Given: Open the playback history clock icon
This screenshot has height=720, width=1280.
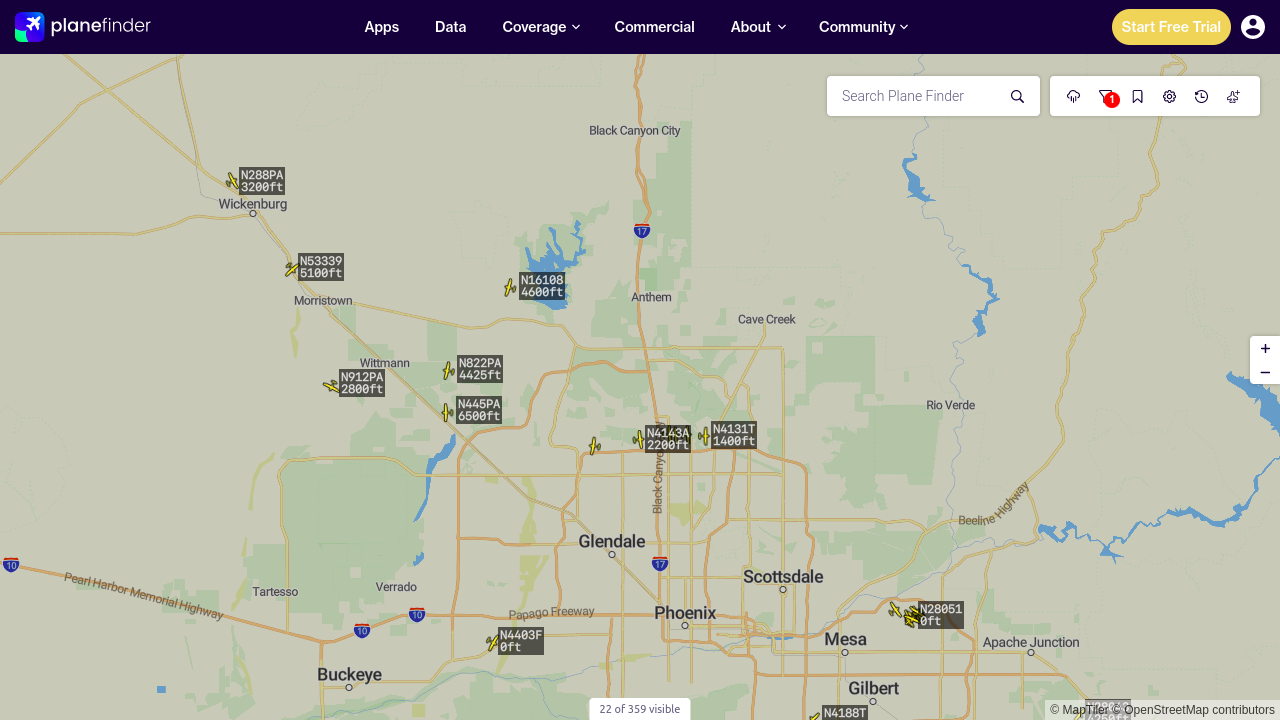Looking at the screenshot, I should 1202,96.
